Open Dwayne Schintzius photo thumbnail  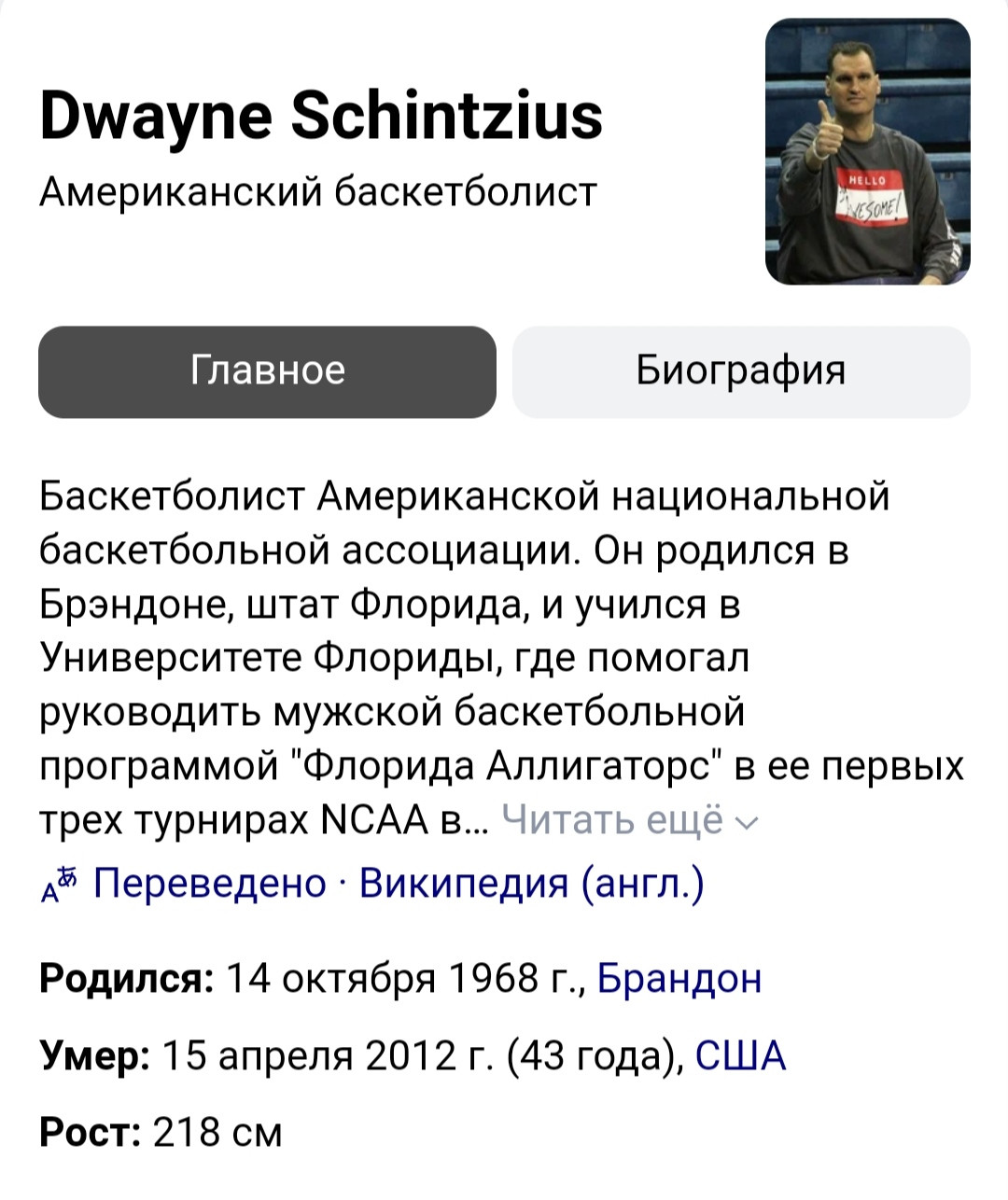click(867, 151)
